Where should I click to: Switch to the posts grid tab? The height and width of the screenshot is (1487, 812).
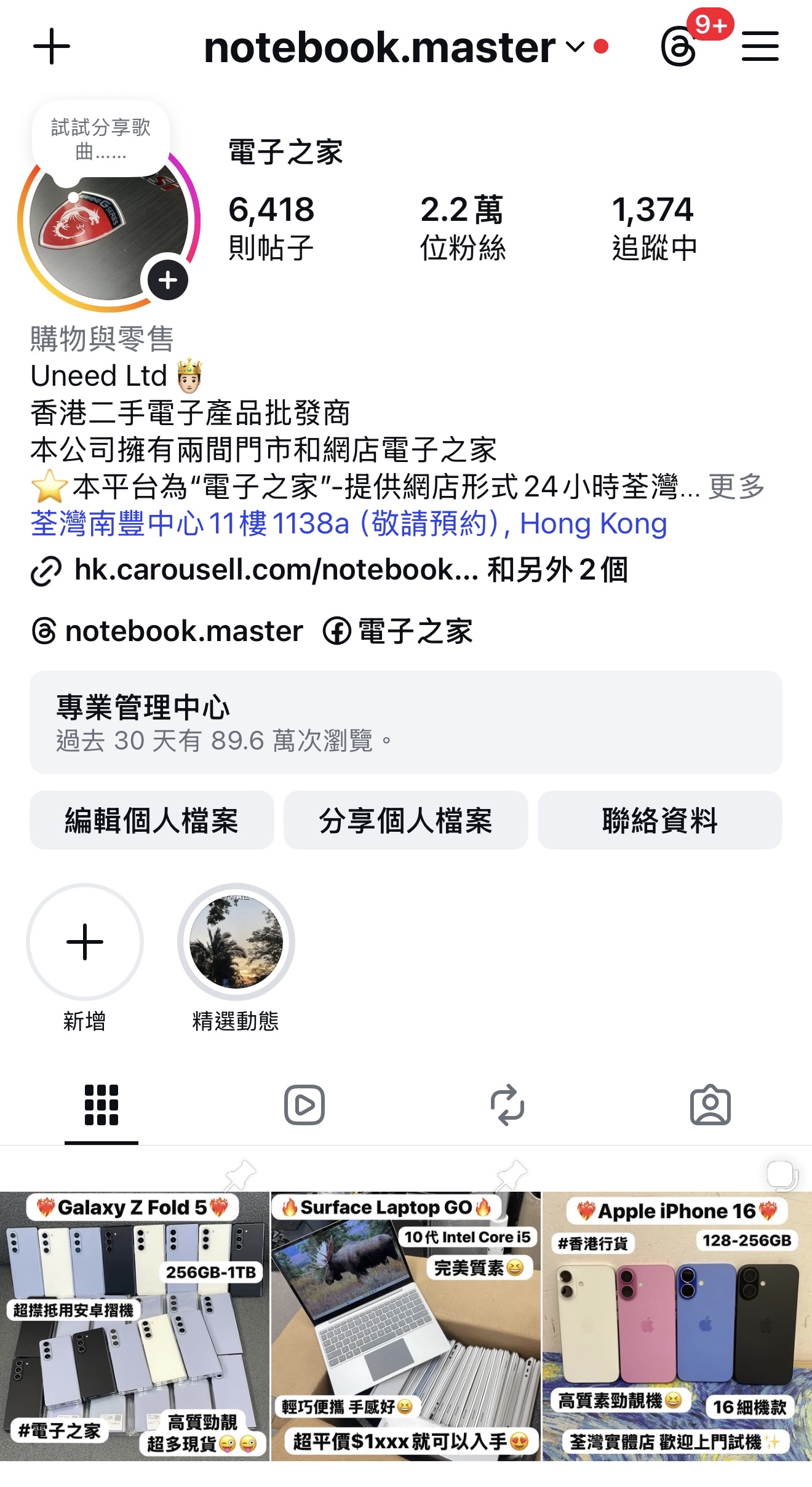point(101,1104)
